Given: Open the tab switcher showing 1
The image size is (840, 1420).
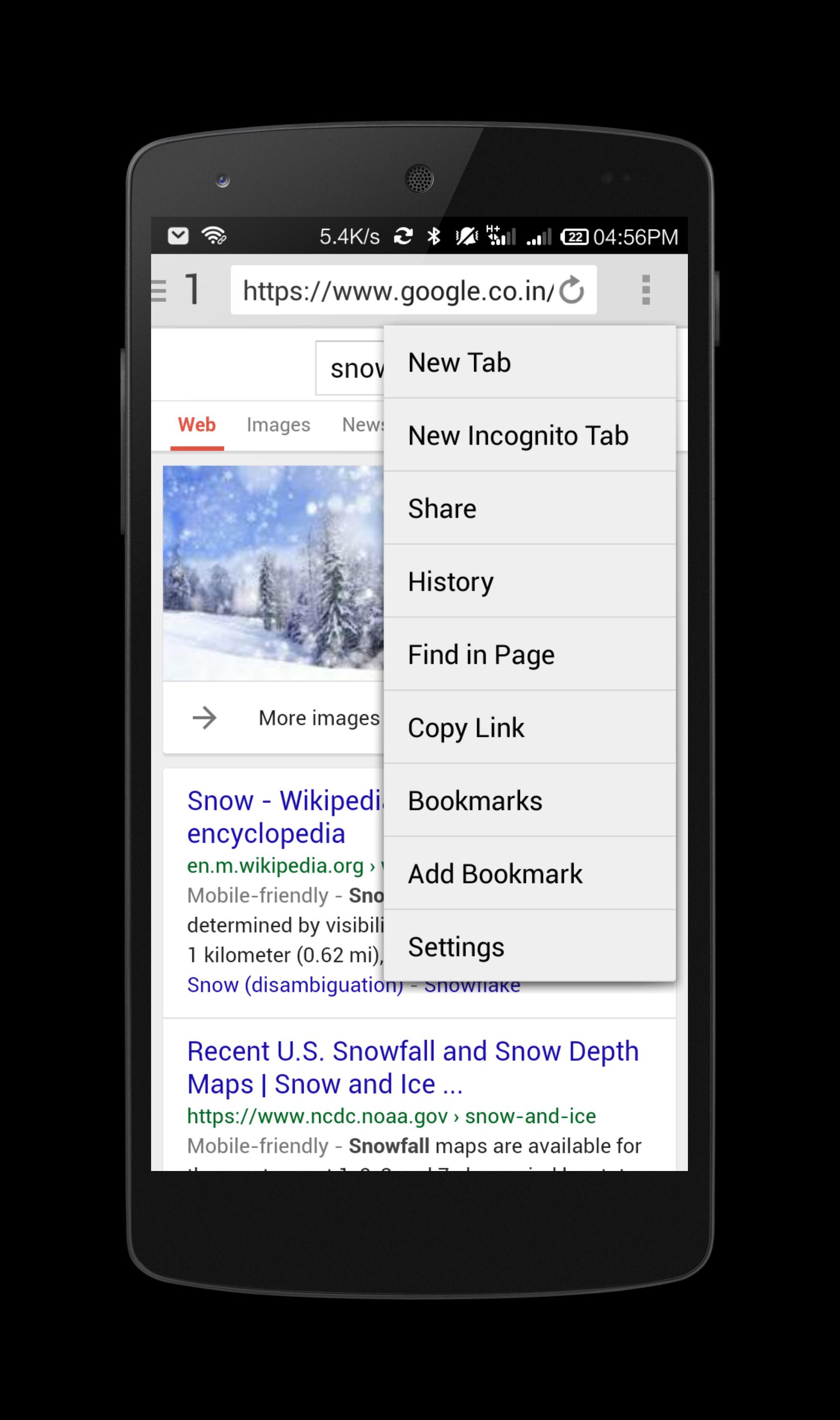Looking at the screenshot, I should (192, 289).
